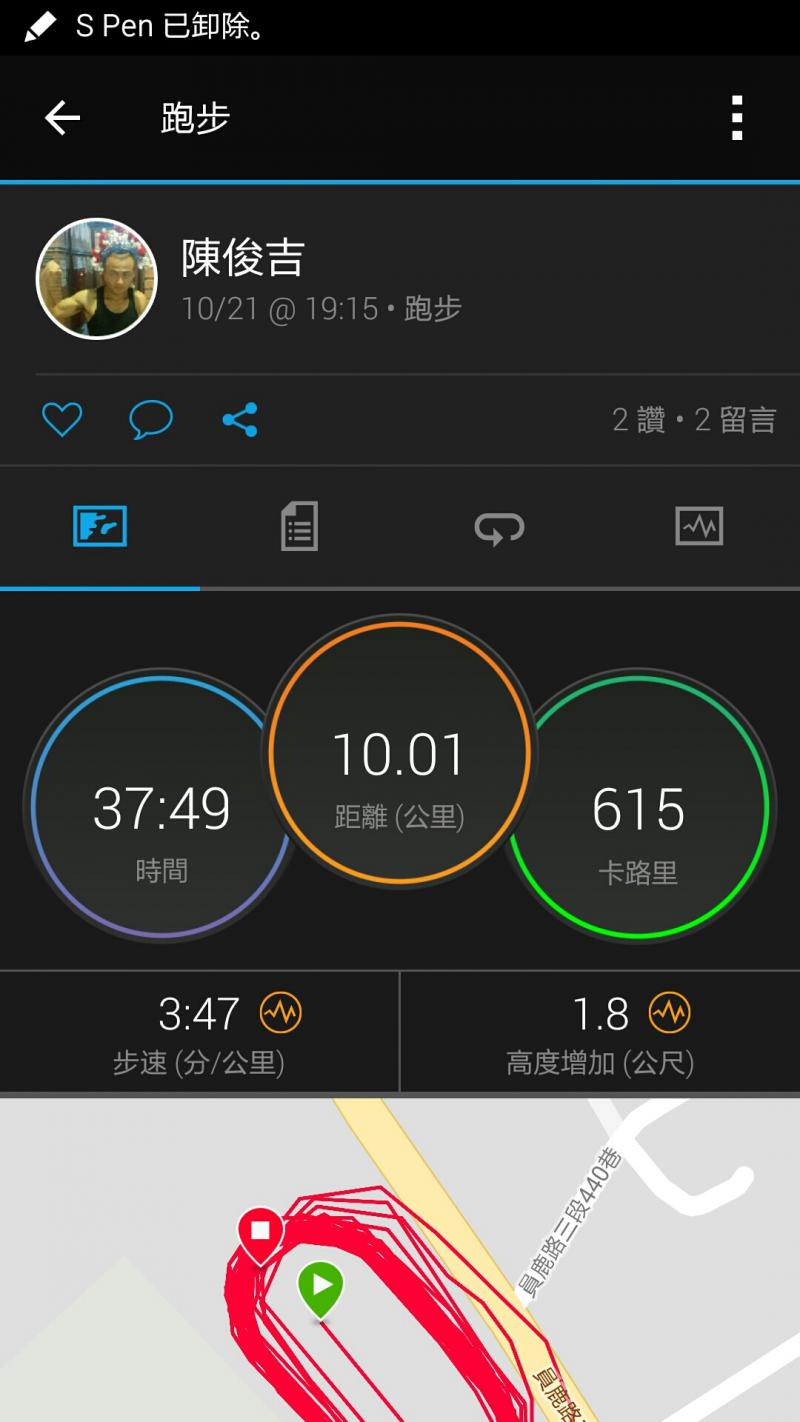Image resolution: width=800 pixels, height=1422 pixels.
Task: Select the activity overview tab
Action: pos(100,526)
